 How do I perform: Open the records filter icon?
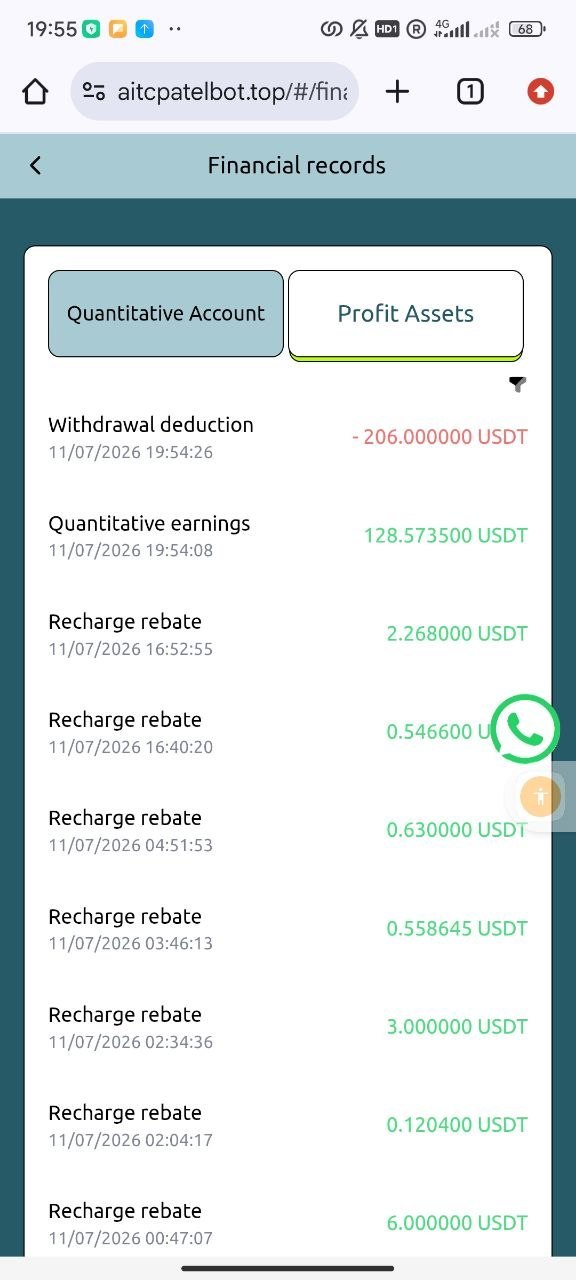click(x=517, y=384)
